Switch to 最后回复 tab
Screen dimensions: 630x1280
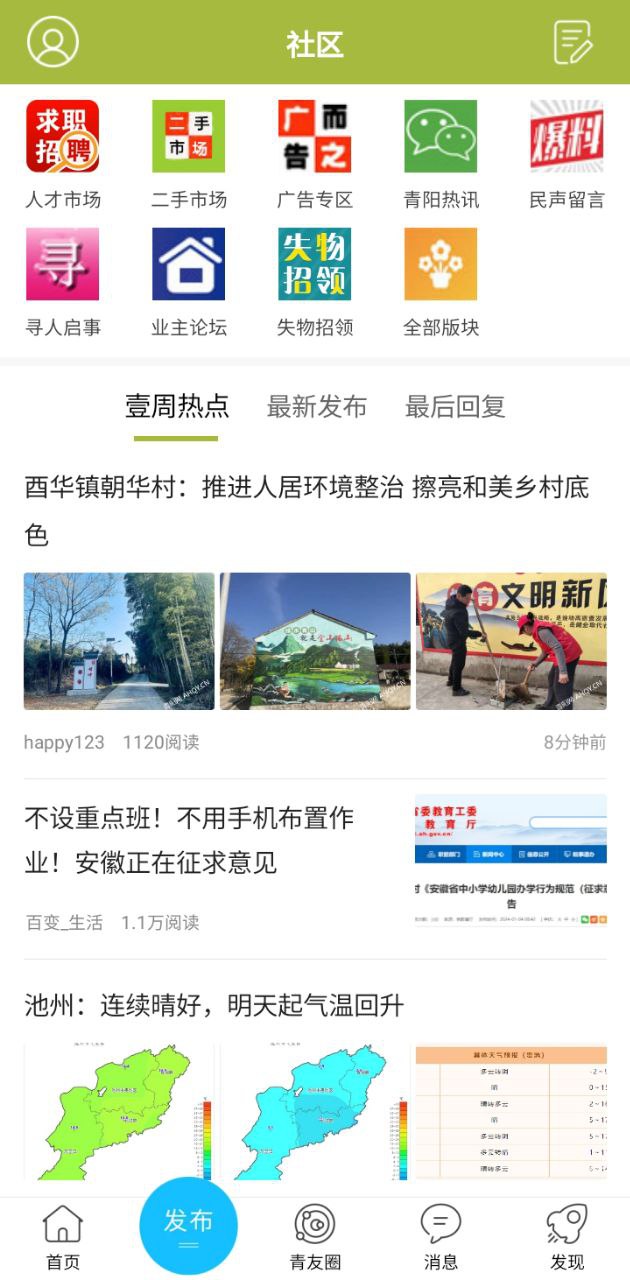tap(455, 407)
